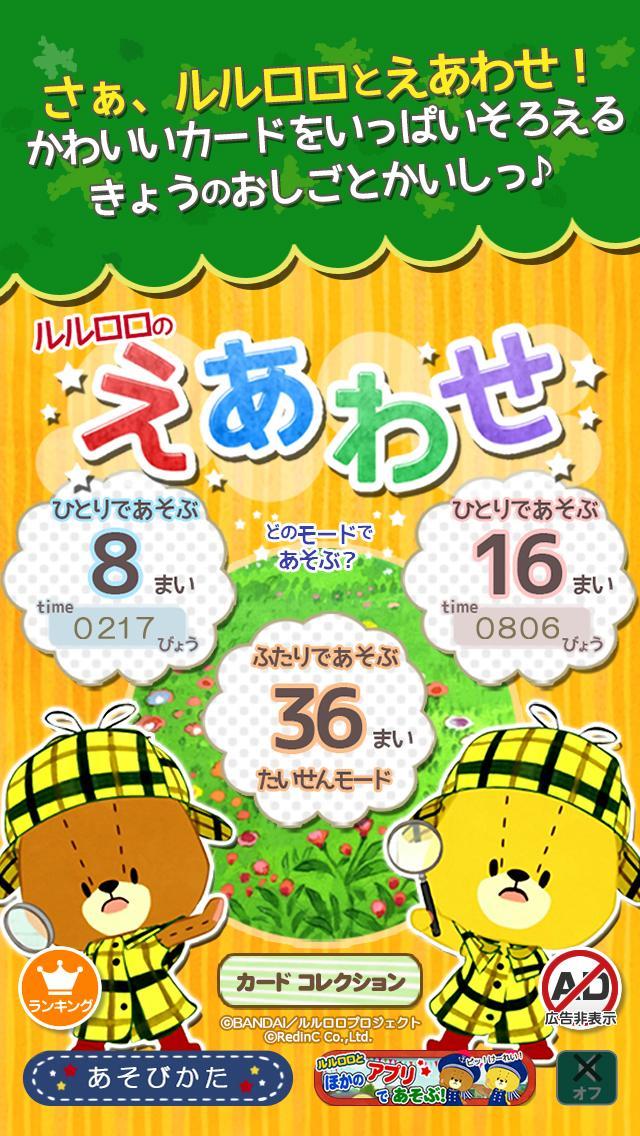Open カード コレクション
Viewport: 640px width, 1136px height.
pos(320,982)
